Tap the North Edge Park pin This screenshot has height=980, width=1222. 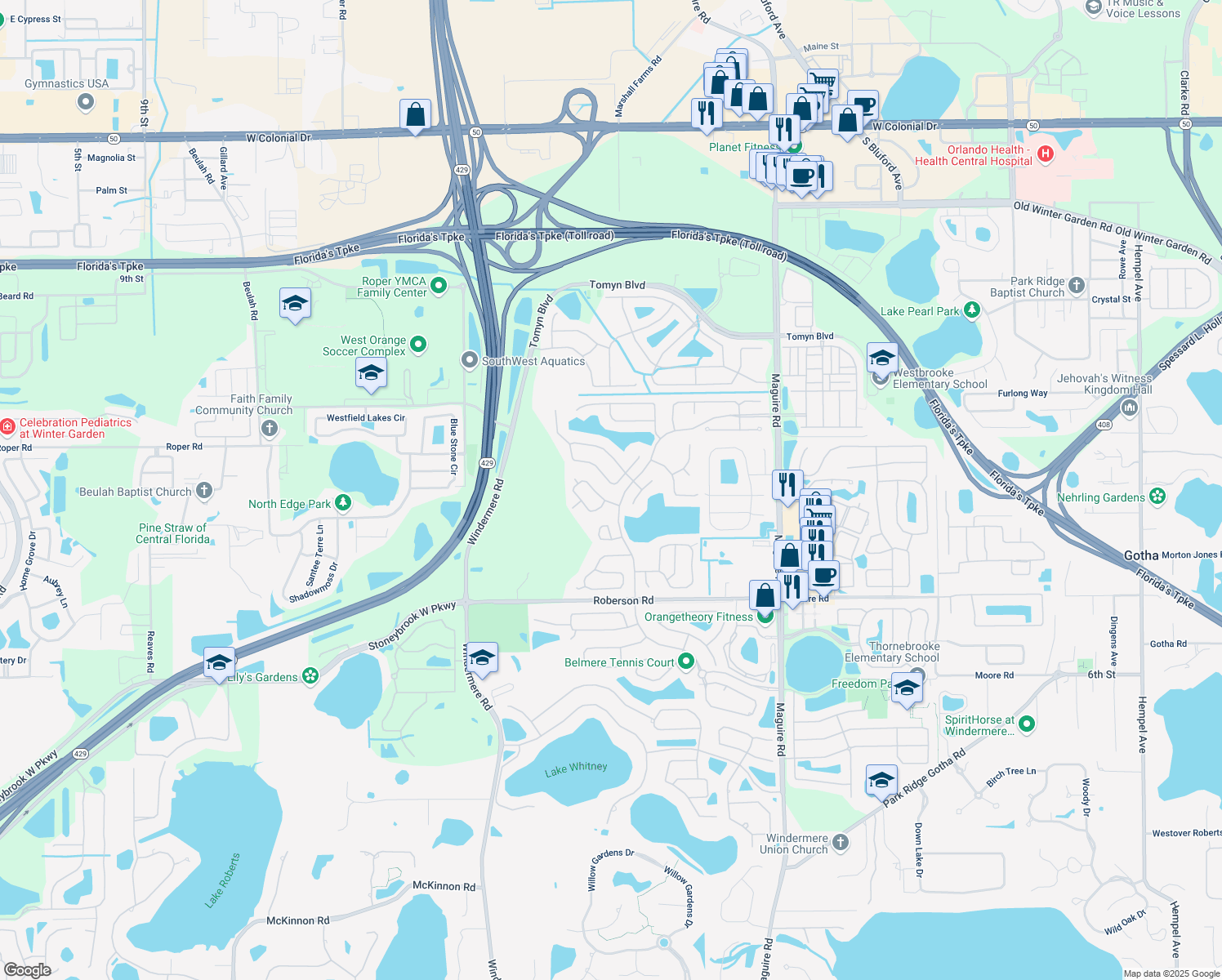[x=343, y=503]
